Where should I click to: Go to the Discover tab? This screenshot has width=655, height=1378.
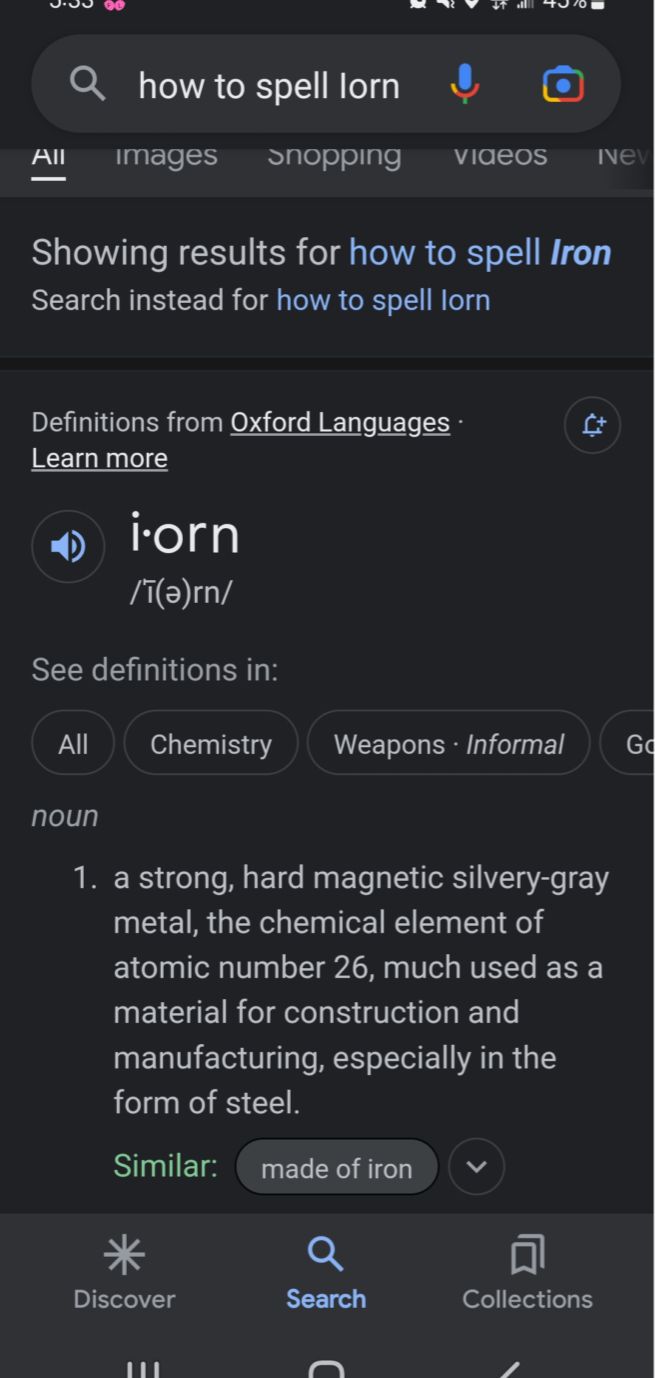(x=124, y=1272)
